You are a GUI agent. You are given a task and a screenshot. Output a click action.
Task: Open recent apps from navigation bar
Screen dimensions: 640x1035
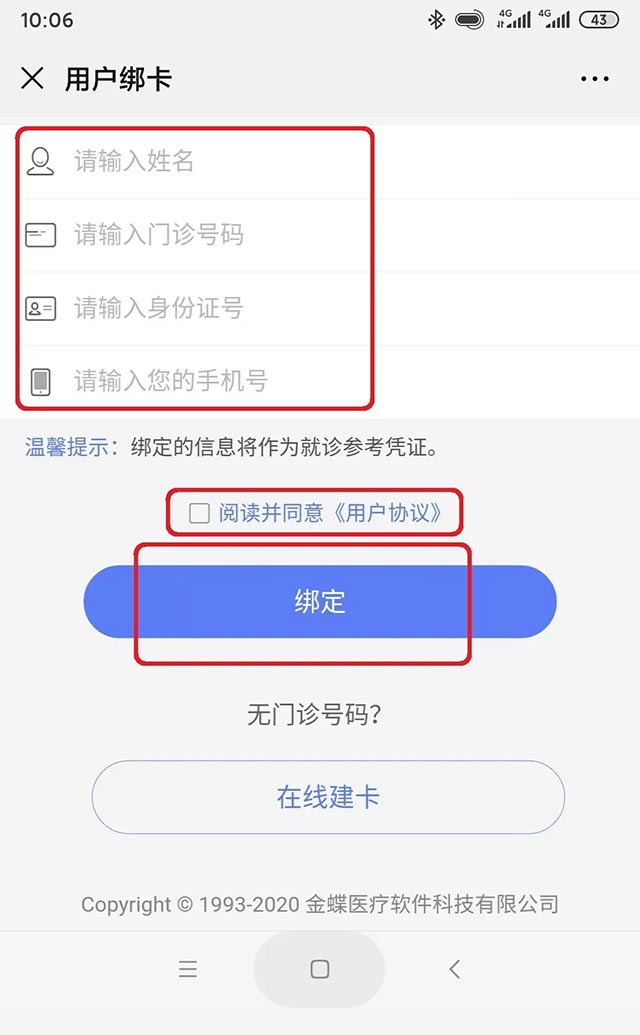point(188,968)
